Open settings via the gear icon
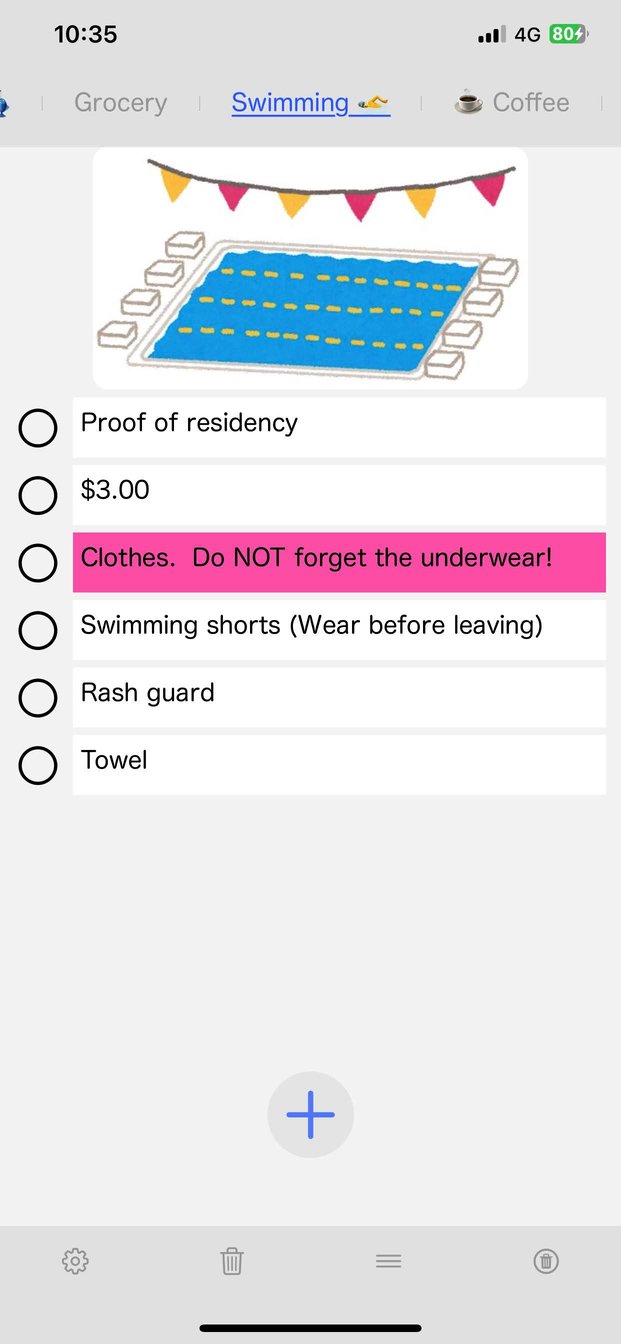This screenshot has width=621, height=1344. (75, 1261)
